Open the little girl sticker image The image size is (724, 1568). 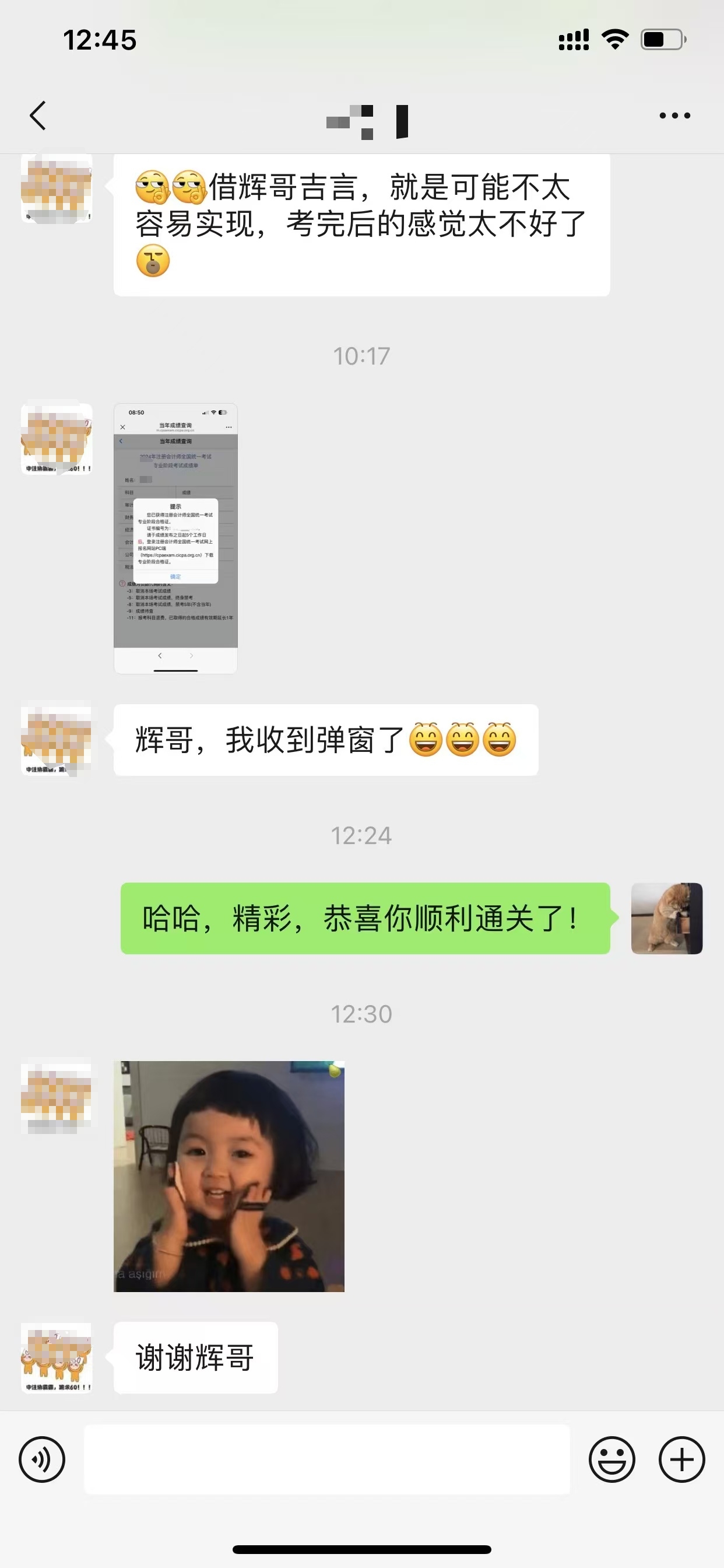click(229, 1176)
